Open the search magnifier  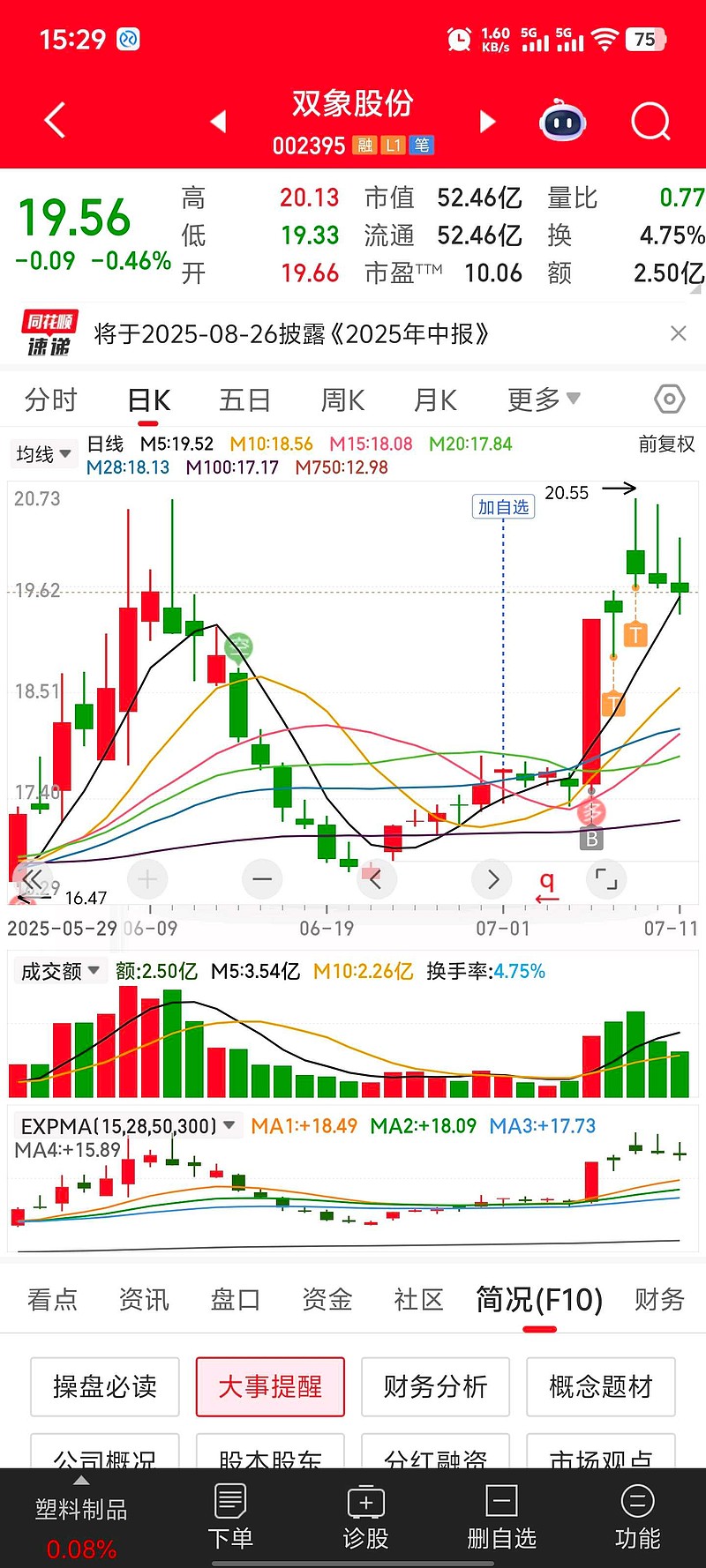(650, 122)
